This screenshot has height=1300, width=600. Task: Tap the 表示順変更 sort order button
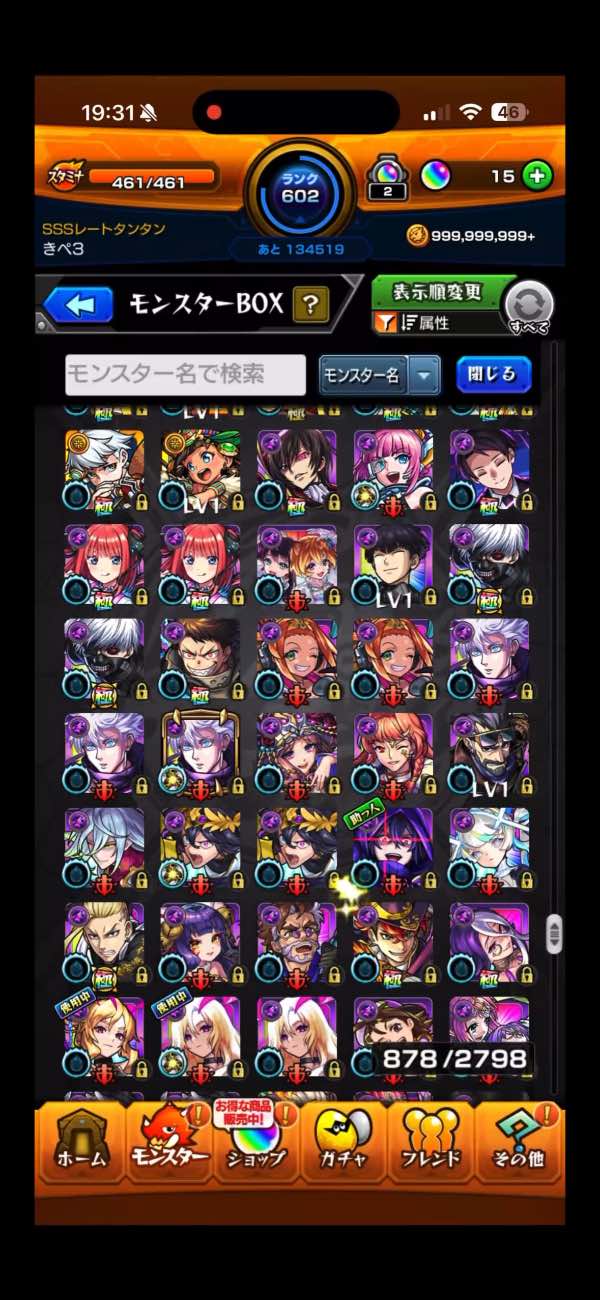(x=438, y=292)
